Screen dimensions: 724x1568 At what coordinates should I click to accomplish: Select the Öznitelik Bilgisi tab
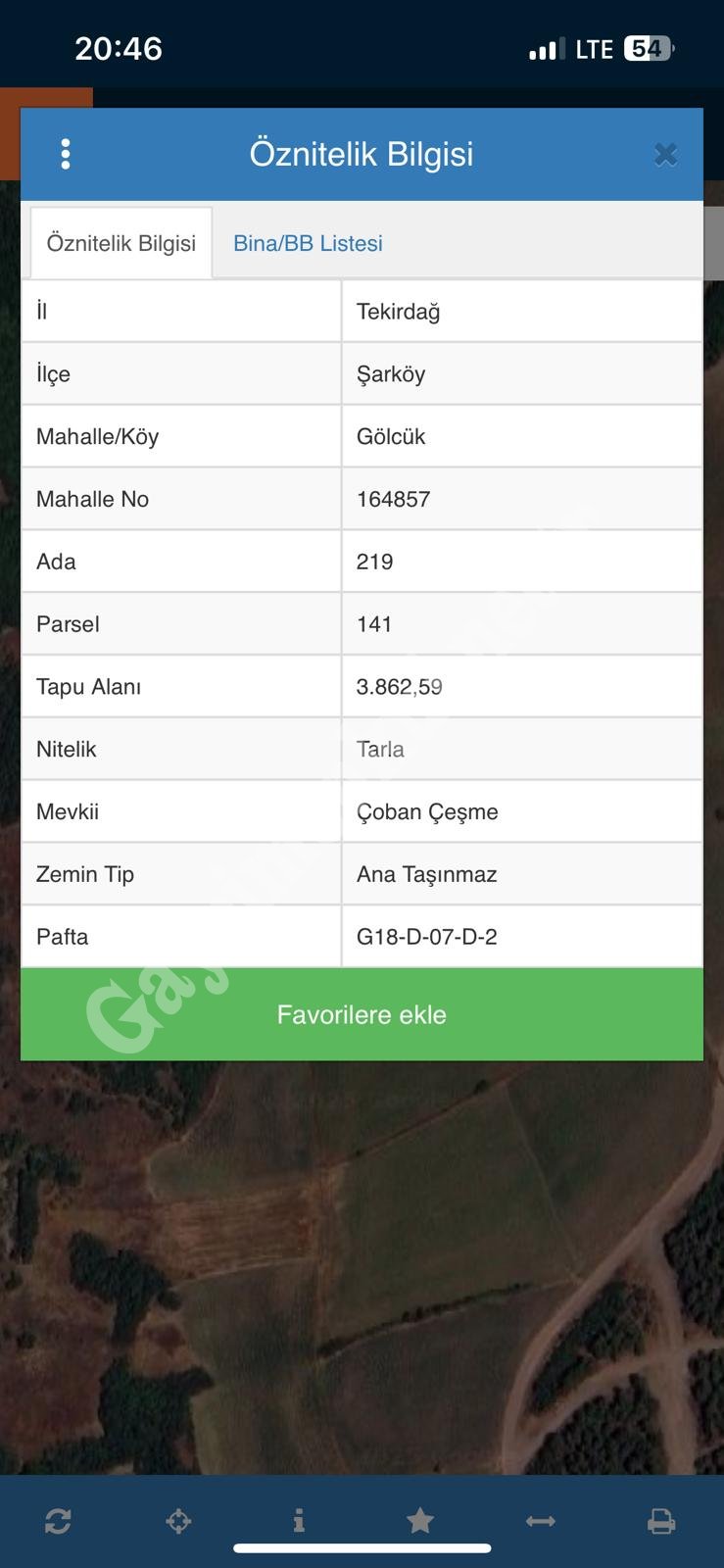tap(121, 243)
